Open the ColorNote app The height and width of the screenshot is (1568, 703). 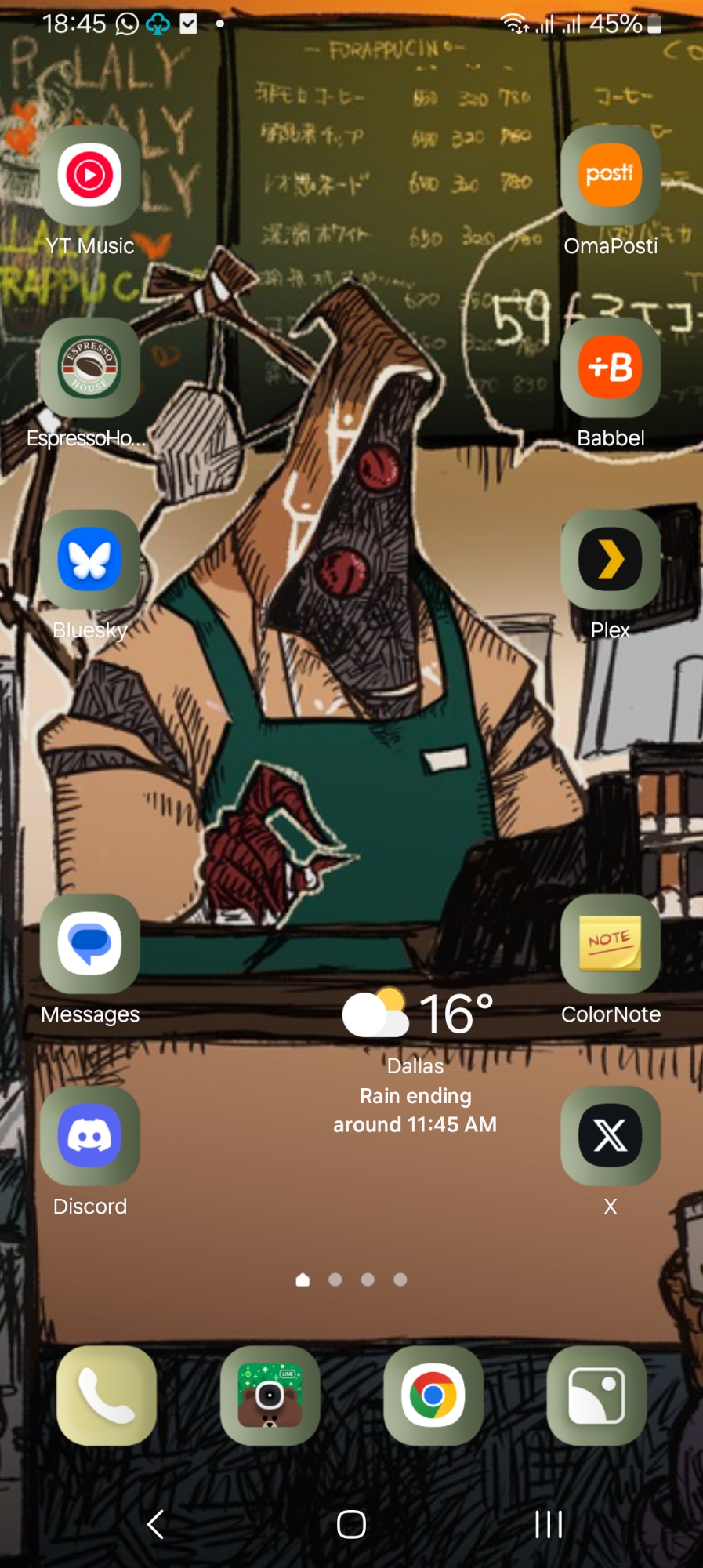[x=610, y=944]
